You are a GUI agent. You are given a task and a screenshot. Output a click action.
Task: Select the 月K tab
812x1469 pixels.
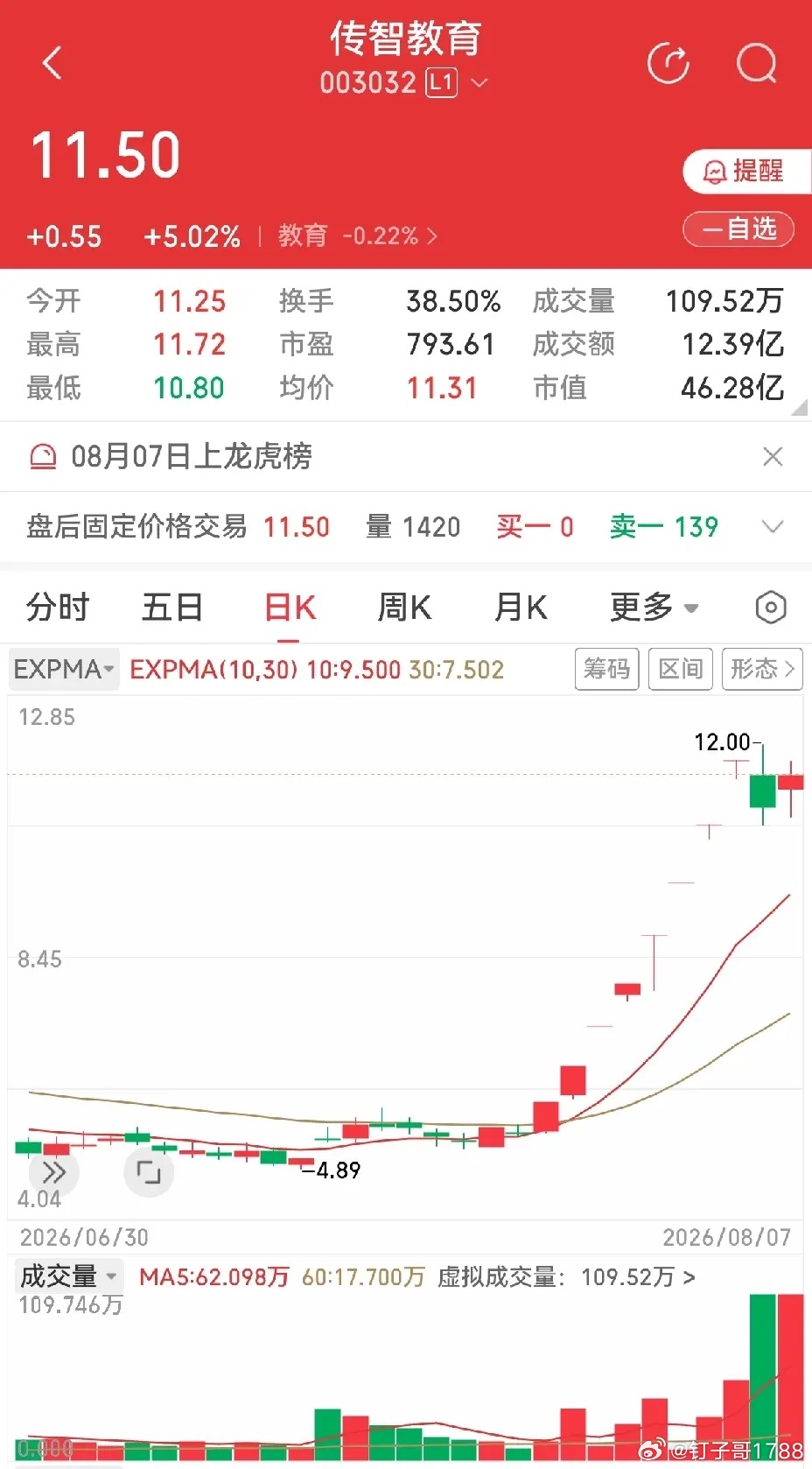click(x=521, y=607)
